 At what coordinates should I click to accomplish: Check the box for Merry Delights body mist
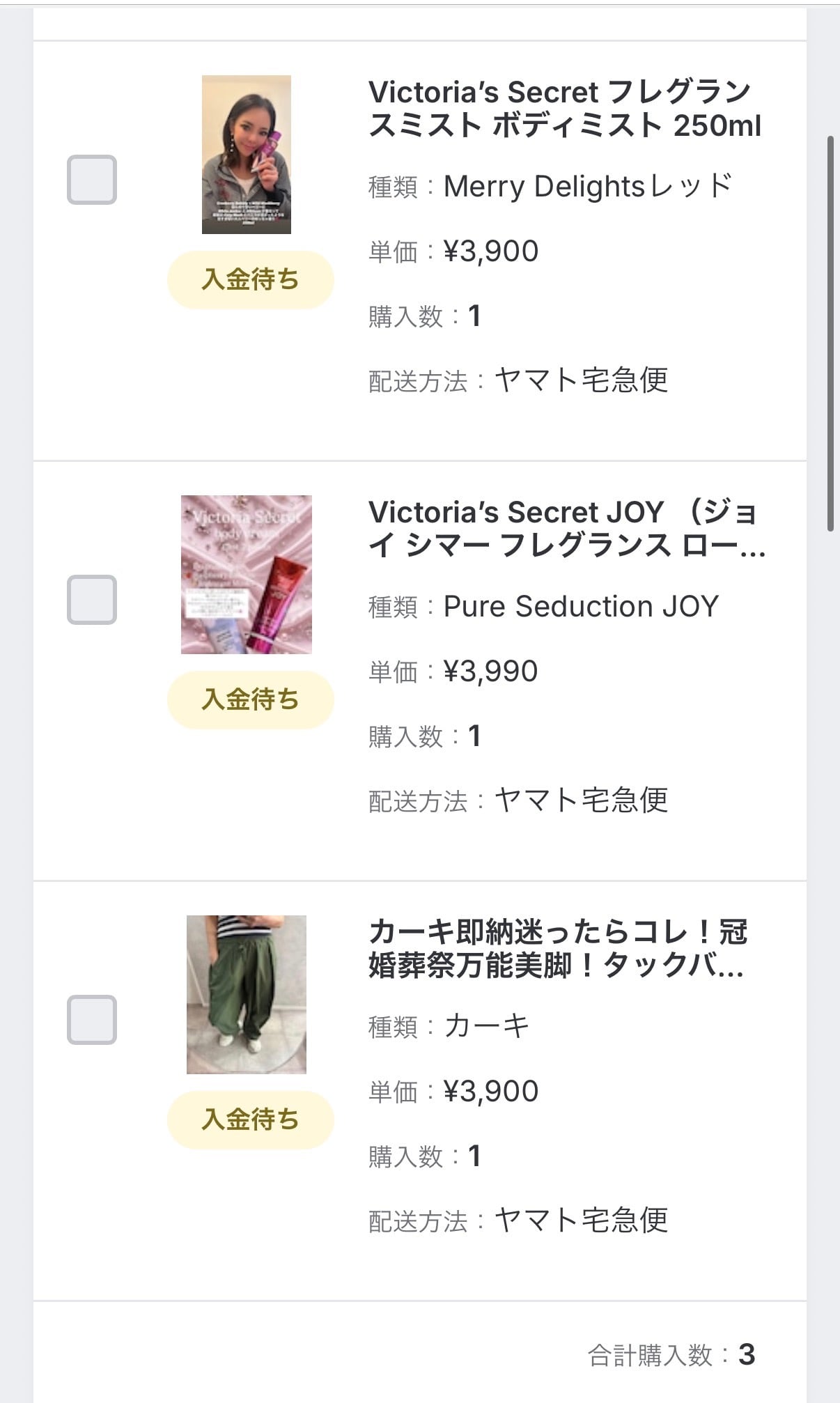tap(91, 180)
